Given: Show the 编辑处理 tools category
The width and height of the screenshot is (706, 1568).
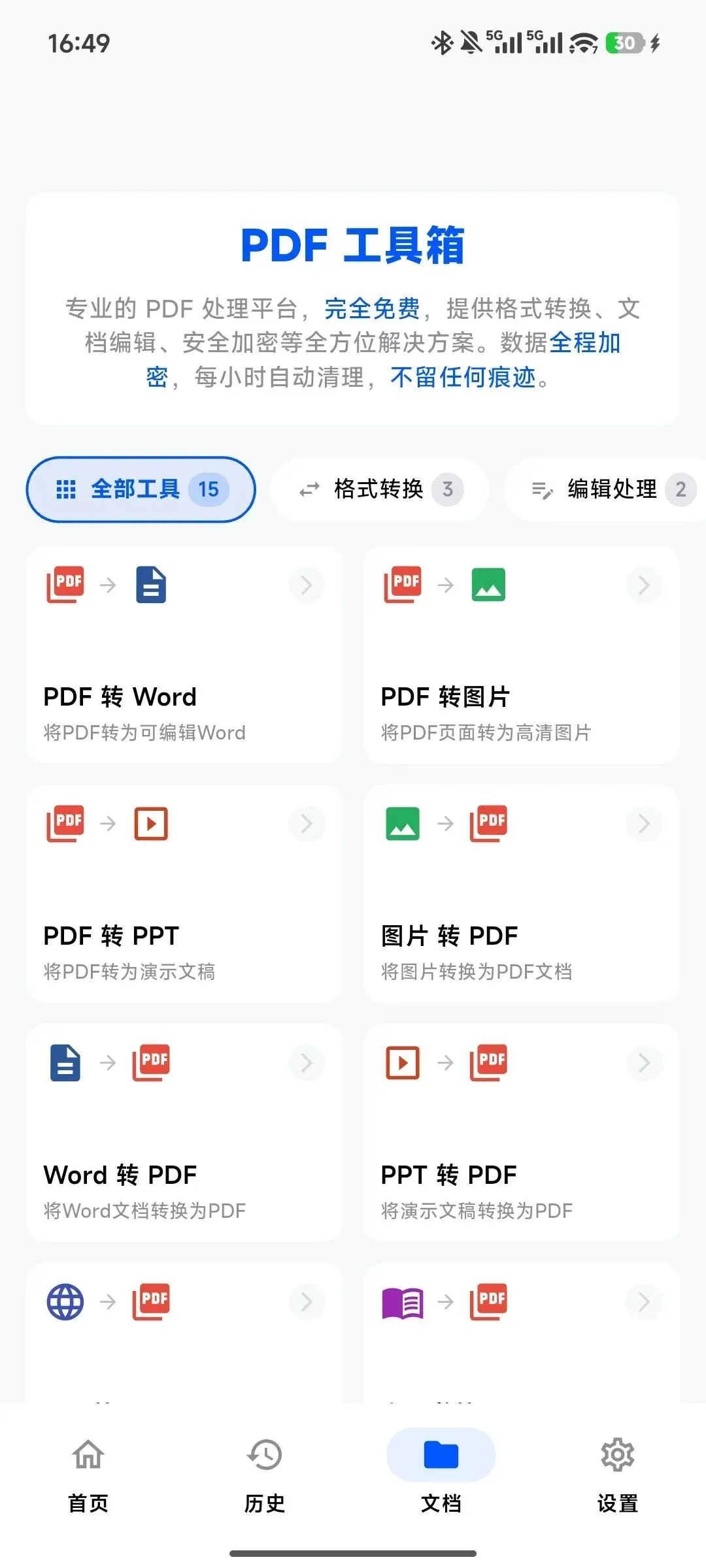Looking at the screenshot, I should [x=605, y=489].
